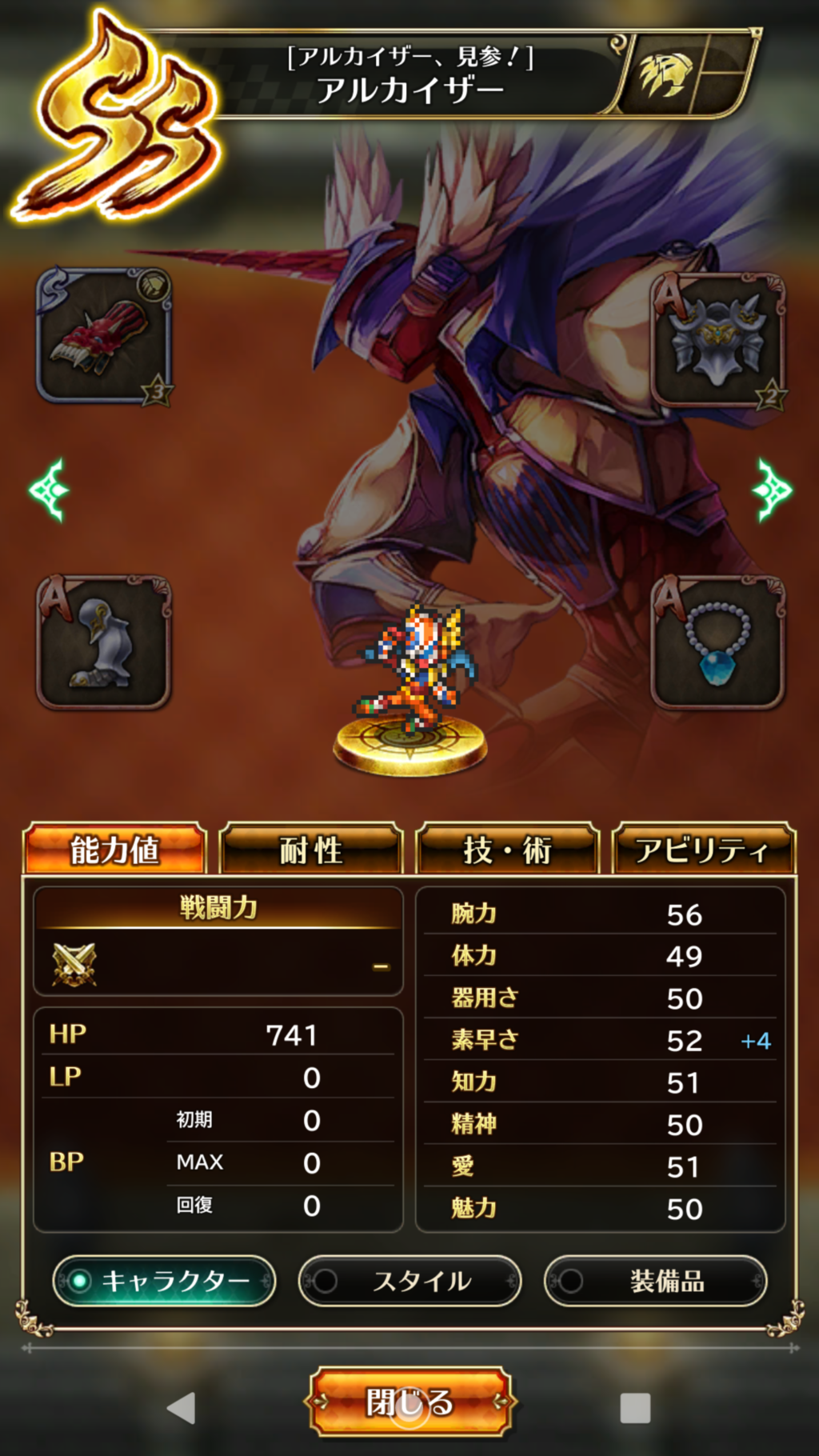Select the 装備品 radio option

[655, 1281]
